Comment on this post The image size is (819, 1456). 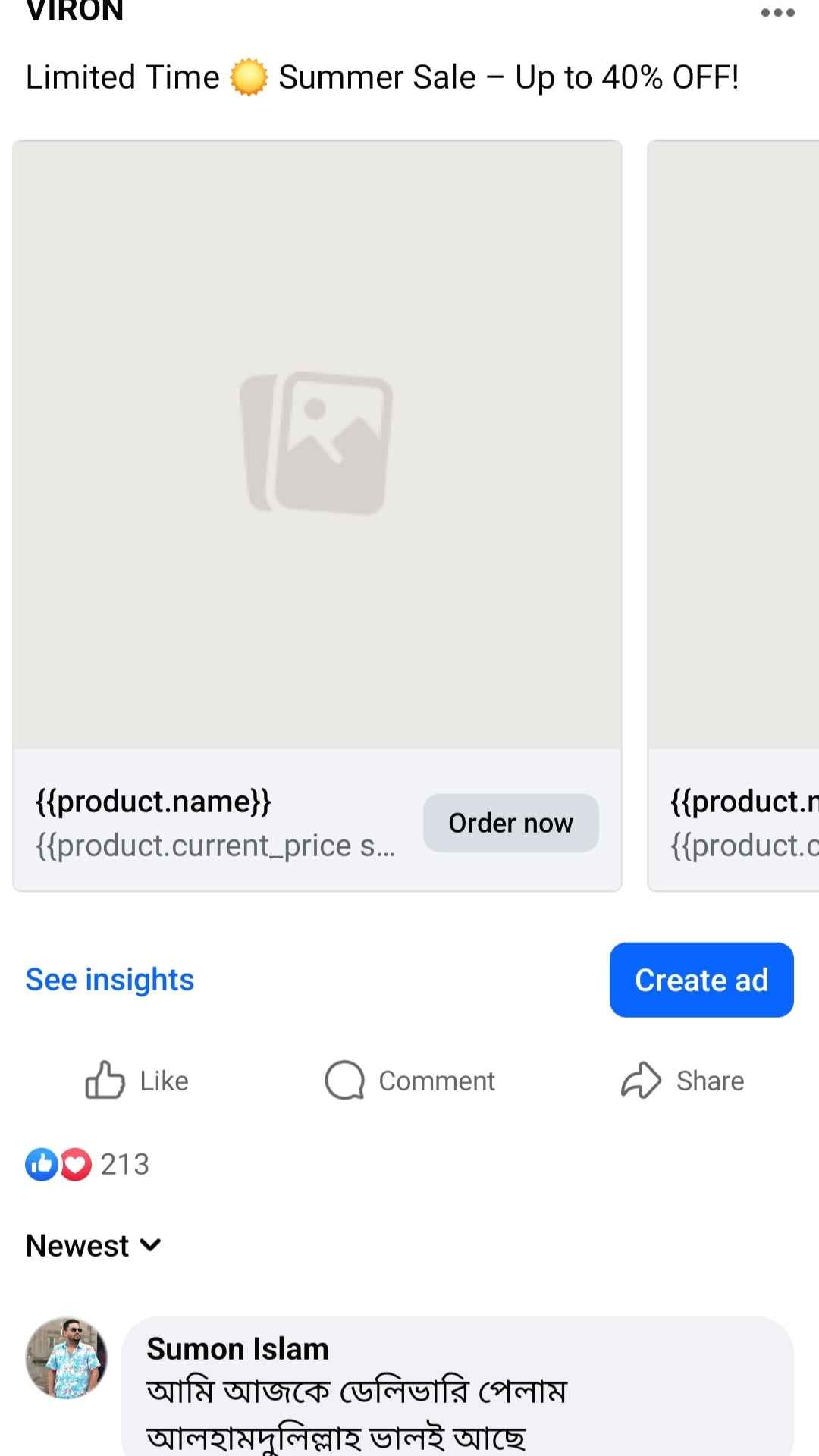coord(410,1081)
